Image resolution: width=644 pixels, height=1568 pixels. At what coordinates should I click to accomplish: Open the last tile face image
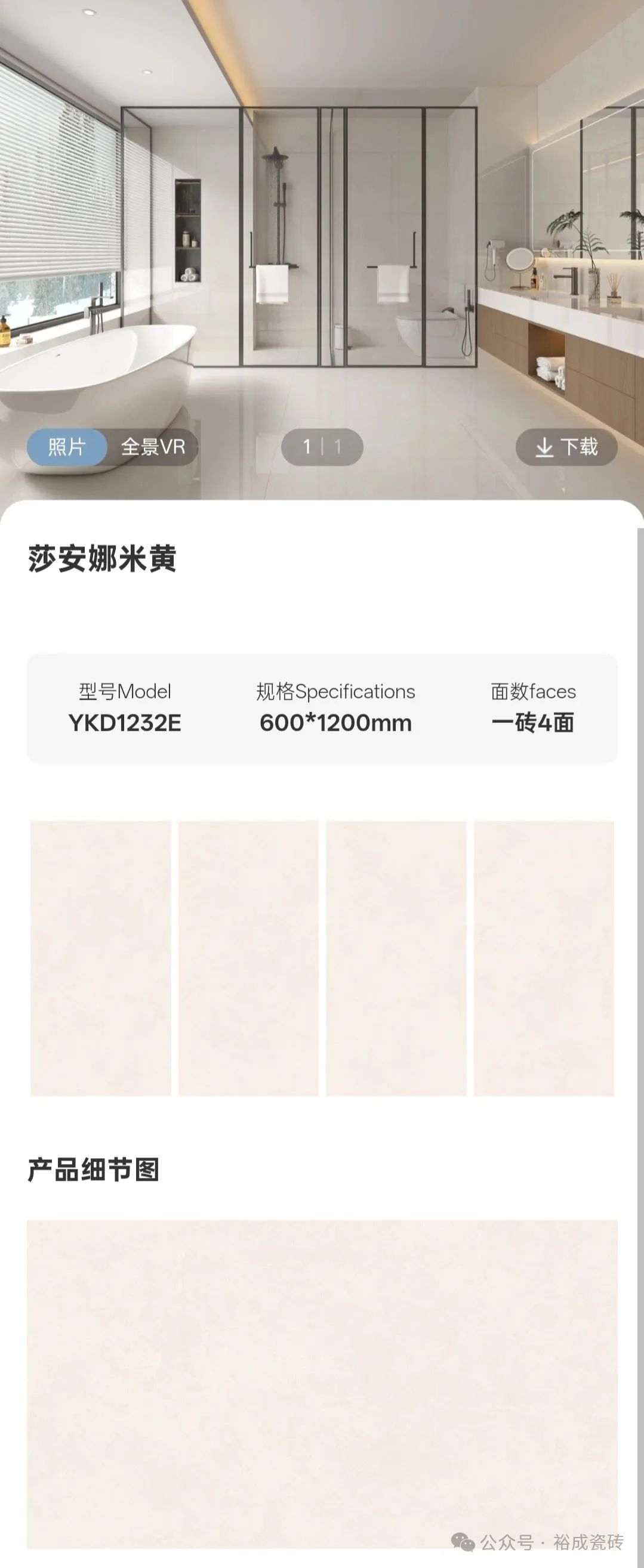pos(544,958)
